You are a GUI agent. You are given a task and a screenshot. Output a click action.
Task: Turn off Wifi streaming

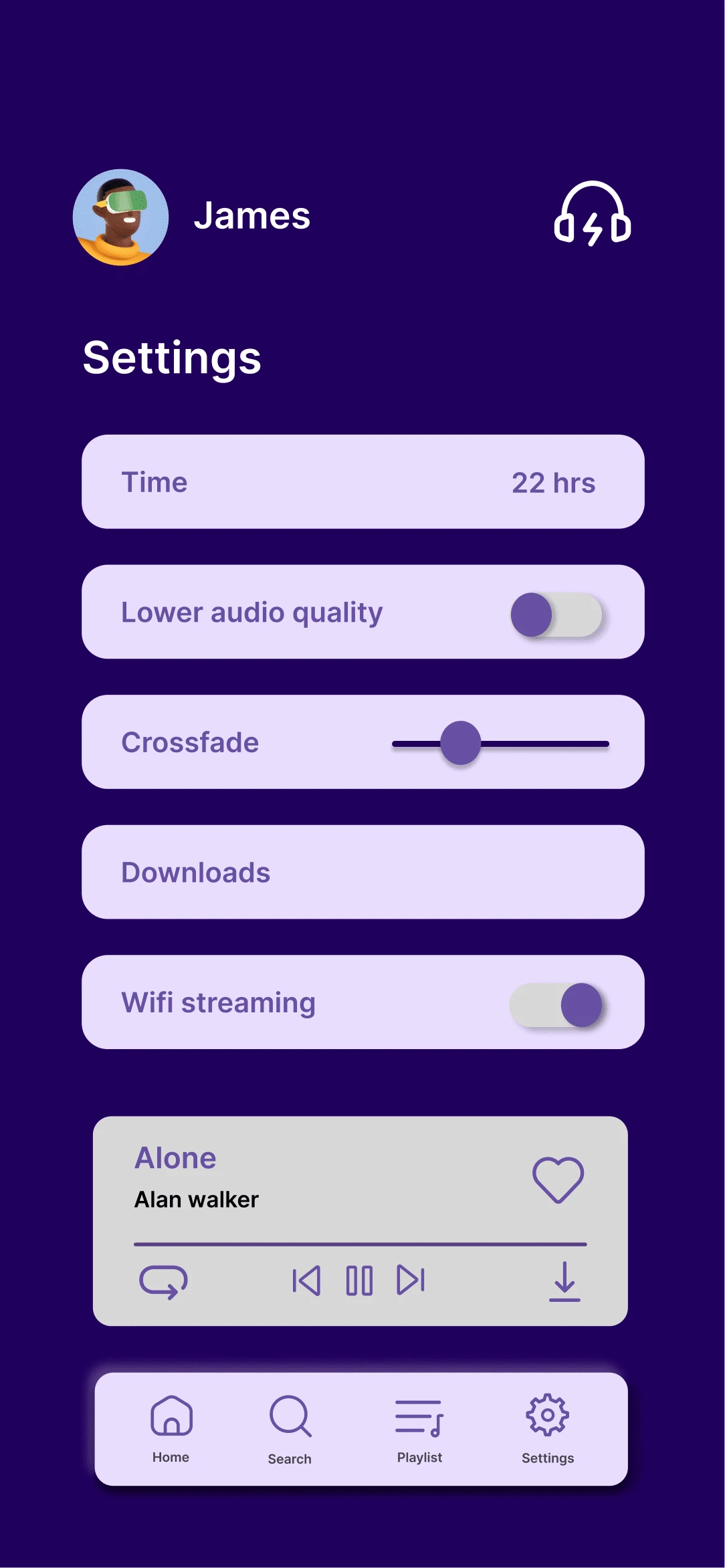pos(556,1004)
